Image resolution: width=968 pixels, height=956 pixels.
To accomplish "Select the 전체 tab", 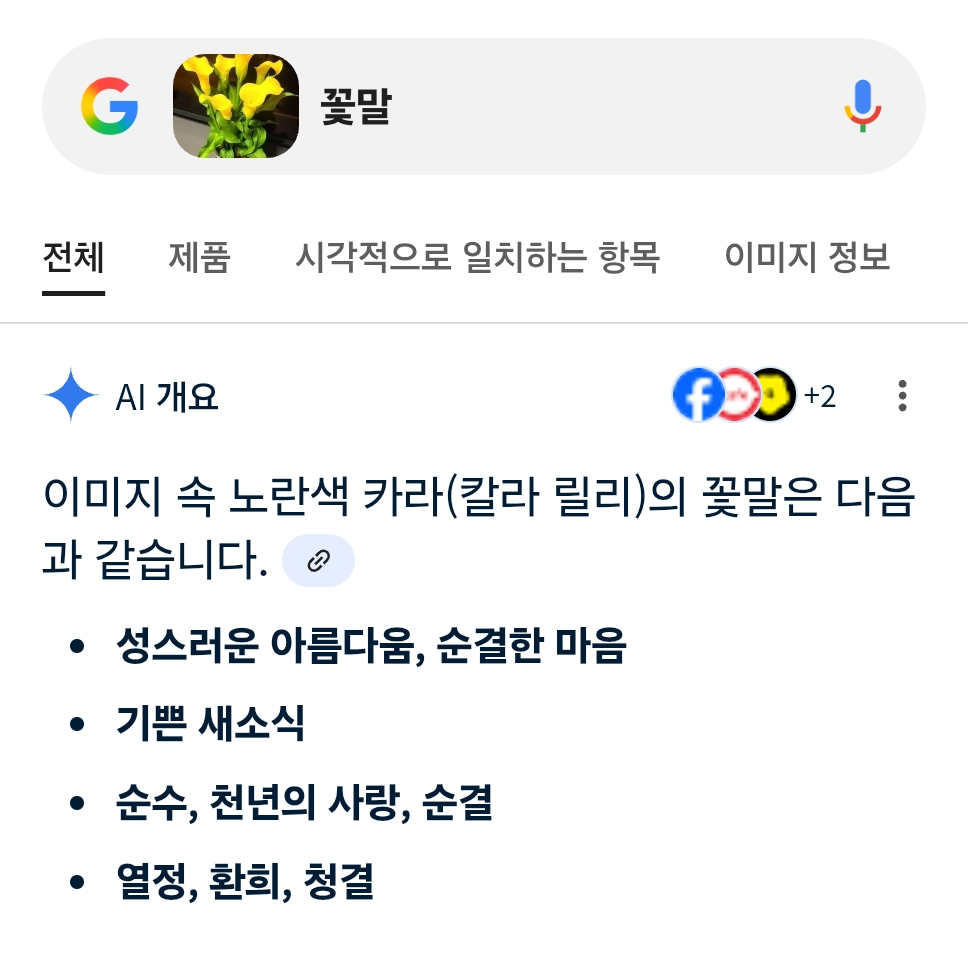I will point(73,258).
